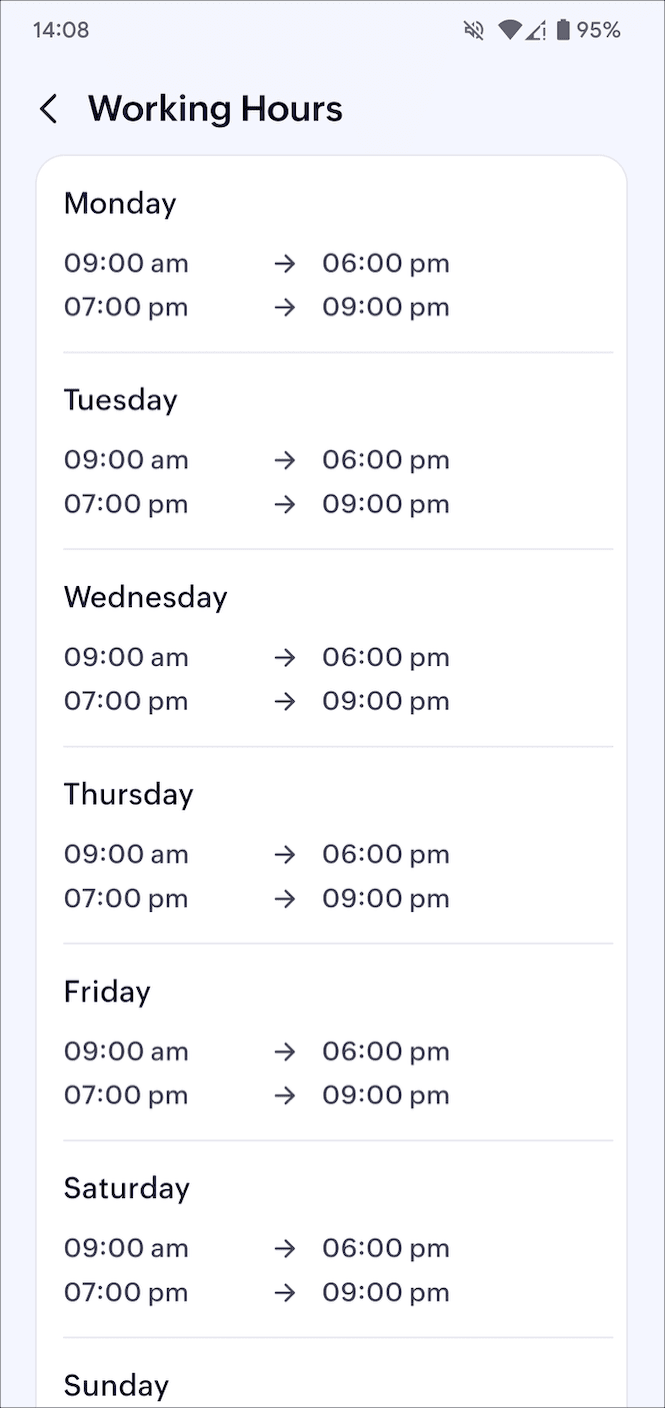
Task: Go back from Working Hours
Action: [49, 109]
